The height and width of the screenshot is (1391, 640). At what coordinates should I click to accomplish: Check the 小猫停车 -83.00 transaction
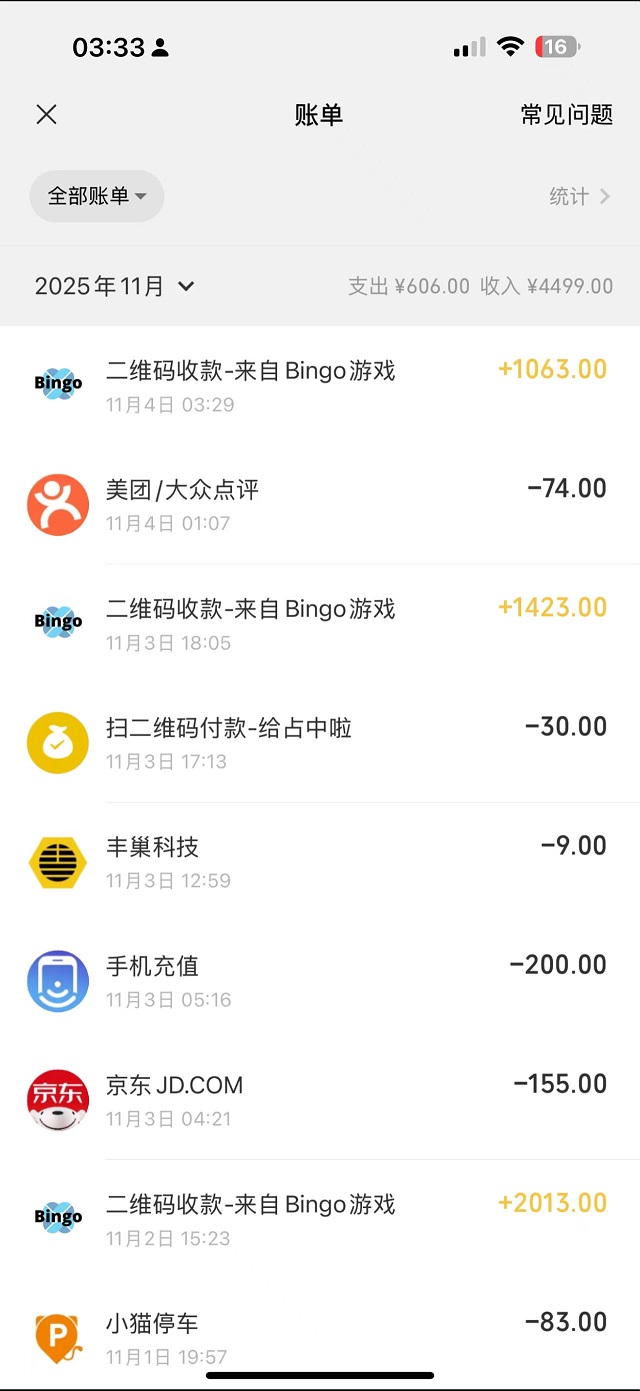tap(320, 1336)
